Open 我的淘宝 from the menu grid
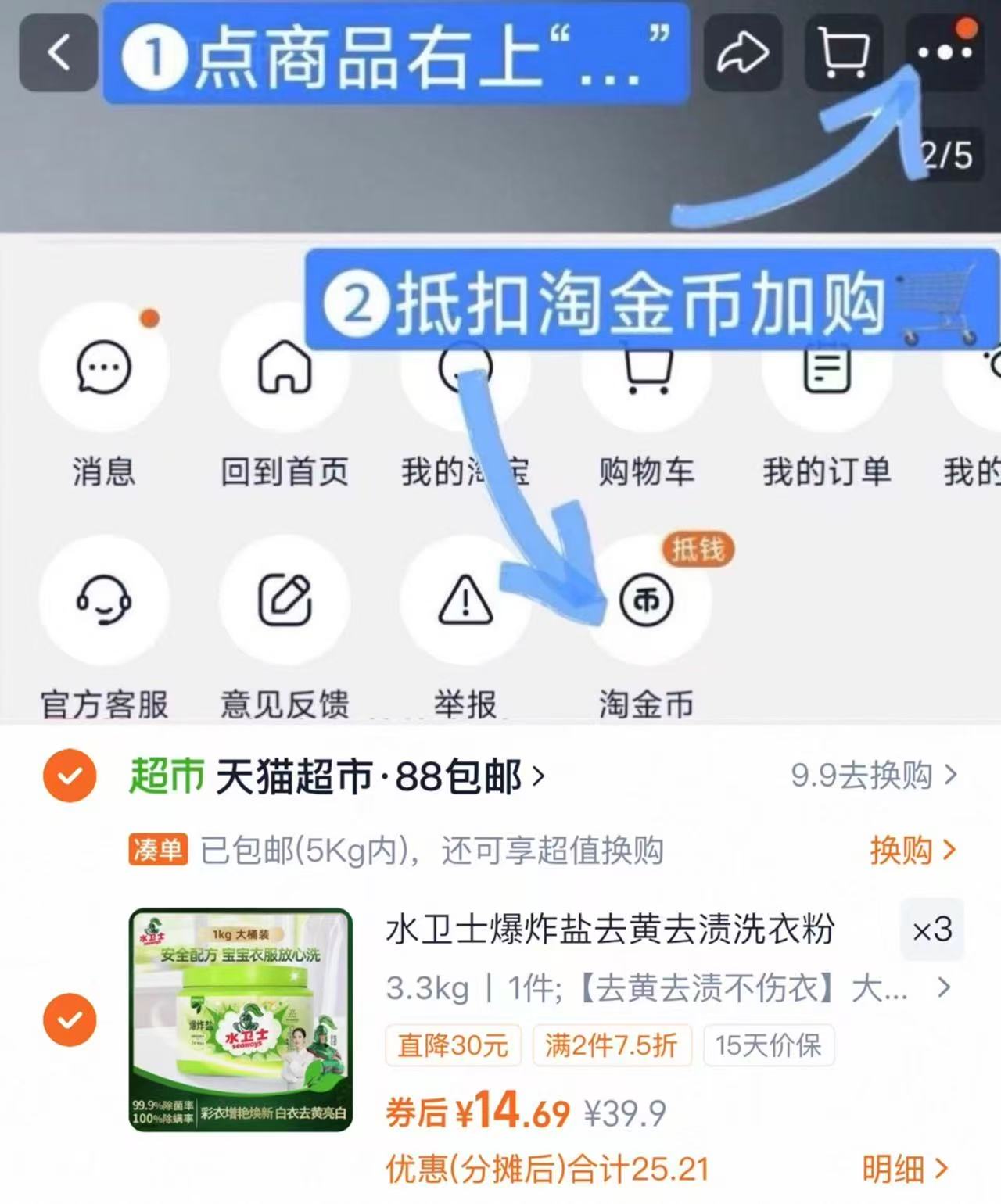Viewport: 1001px width, 1204px height. tap(465, 369)
